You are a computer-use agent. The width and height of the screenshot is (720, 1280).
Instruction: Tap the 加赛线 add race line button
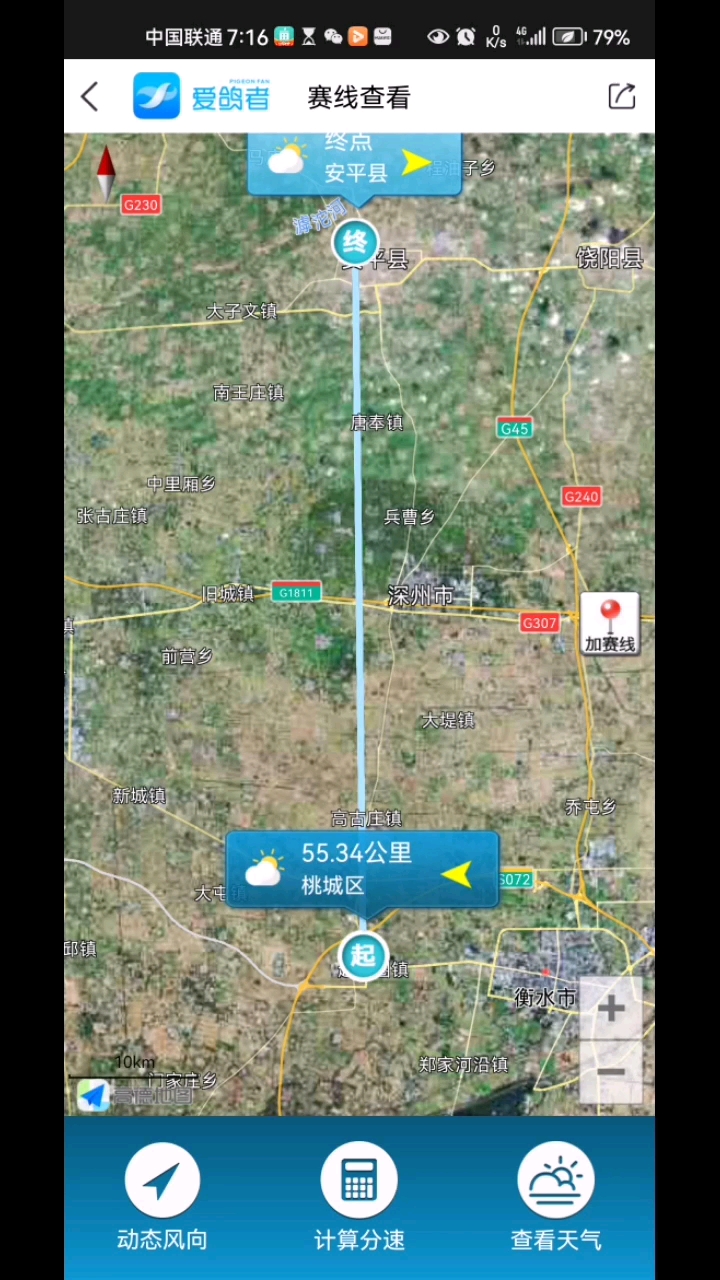coord(610,624)
